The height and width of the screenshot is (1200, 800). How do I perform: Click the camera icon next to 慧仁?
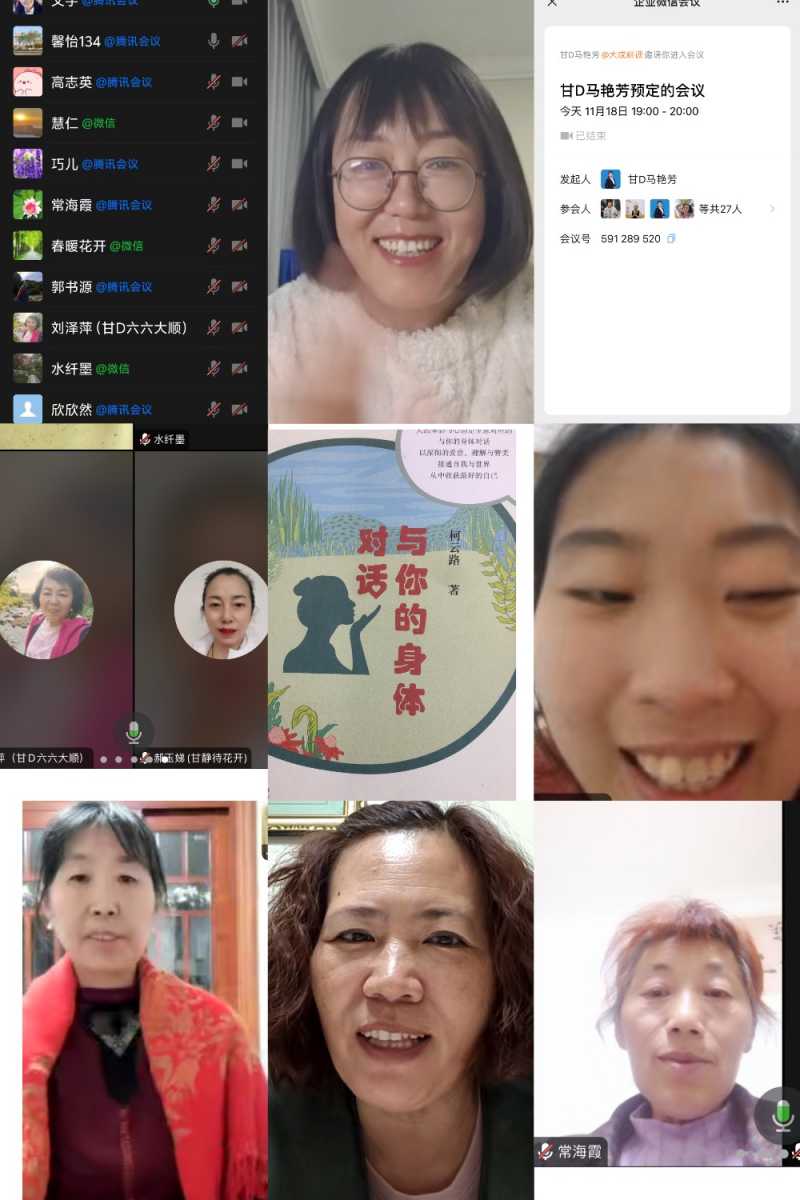[240, 122]
